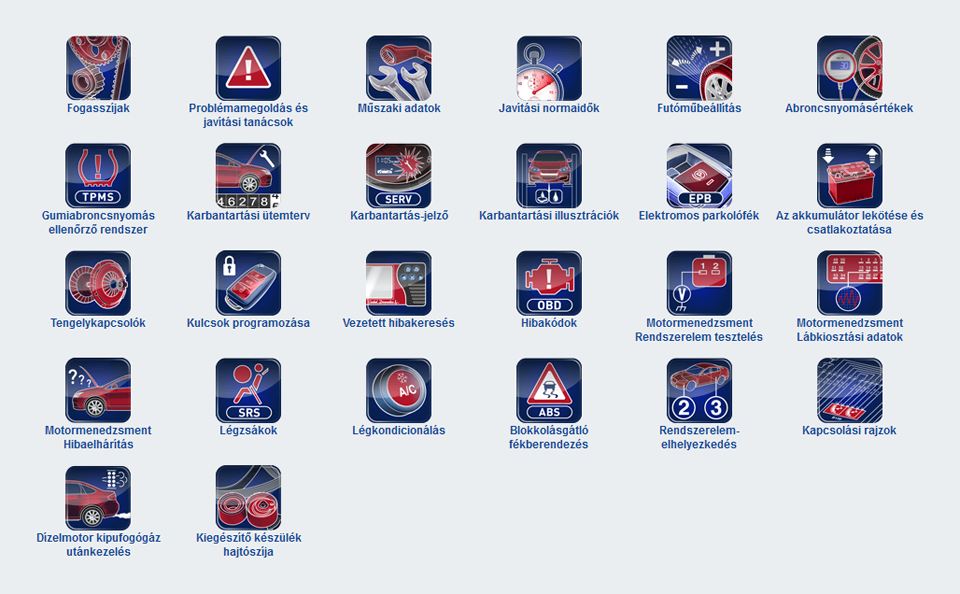The width and height of the screenshot is (960, 594).
Task: Select Karbantartási ütemterv
Action: pos(248,175)
